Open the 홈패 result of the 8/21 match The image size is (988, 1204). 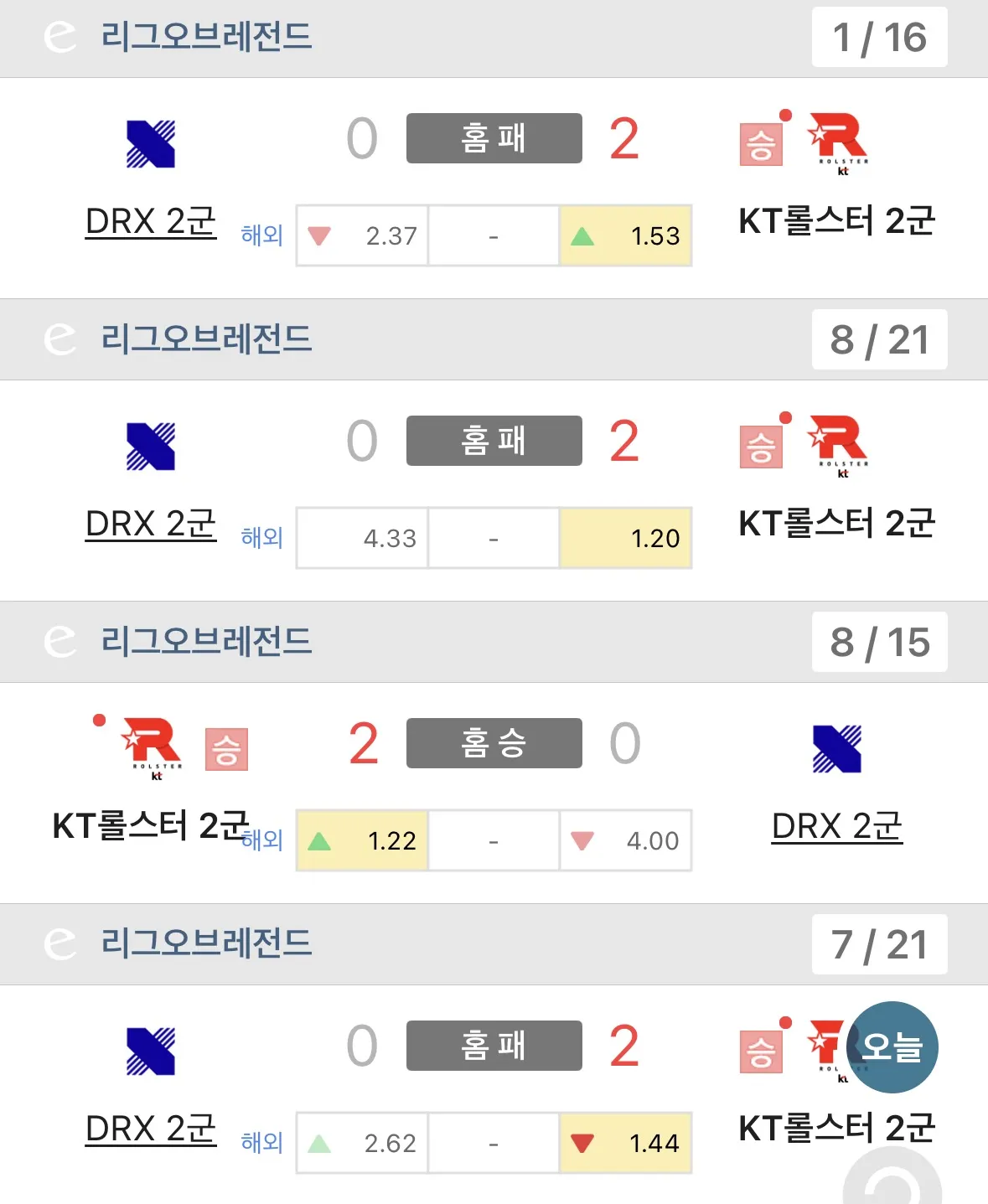click(494, 441)
